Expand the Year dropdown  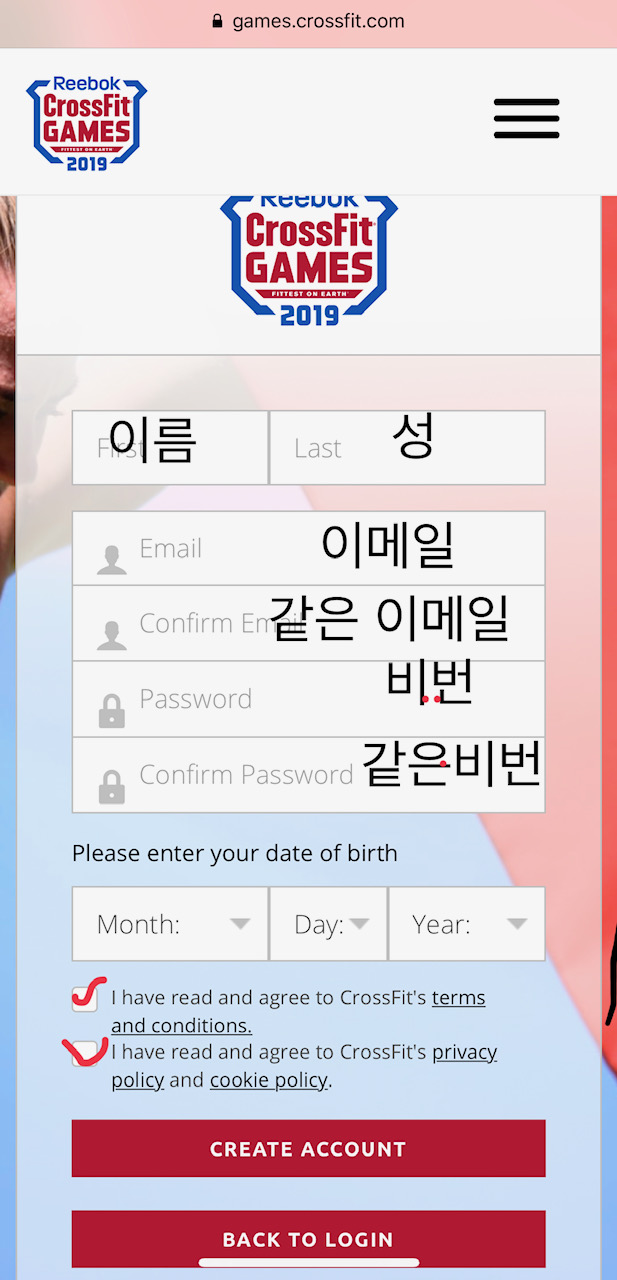click(x=467, y=924)
